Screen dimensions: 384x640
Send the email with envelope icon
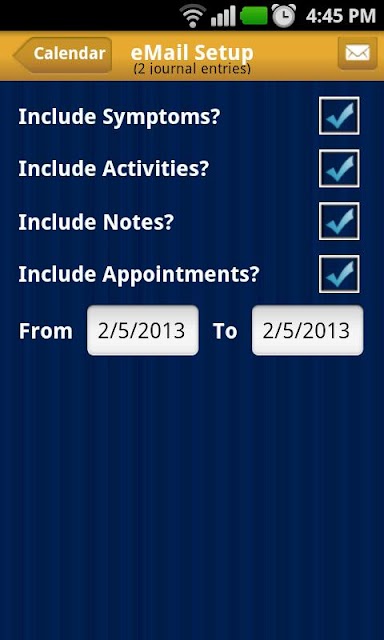click(357, 53)
